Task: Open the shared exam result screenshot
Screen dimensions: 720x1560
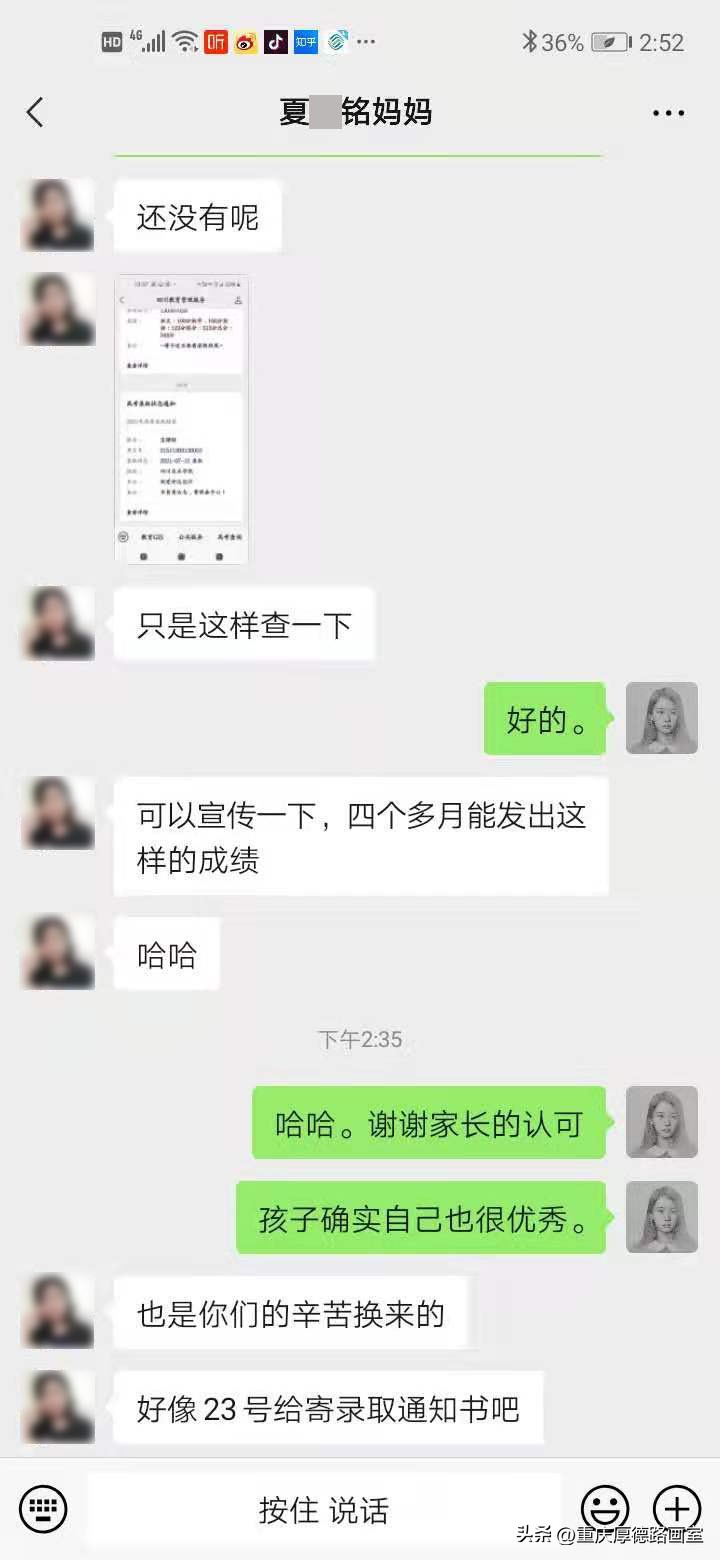Action: (180, 418)
